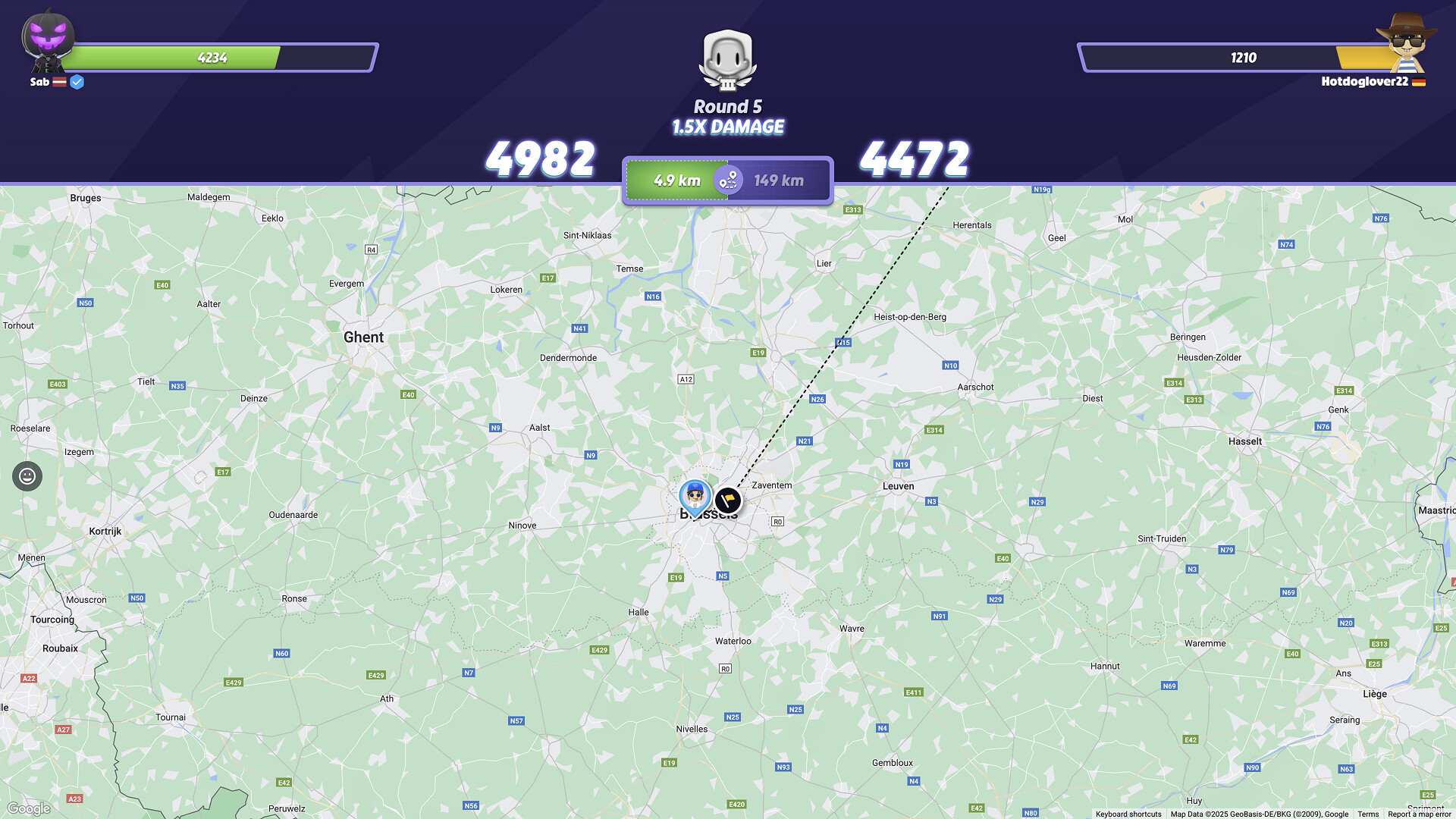Open Google logo link on map
Viewport: 1456px width, 819px height.
(x=29, y=808)
